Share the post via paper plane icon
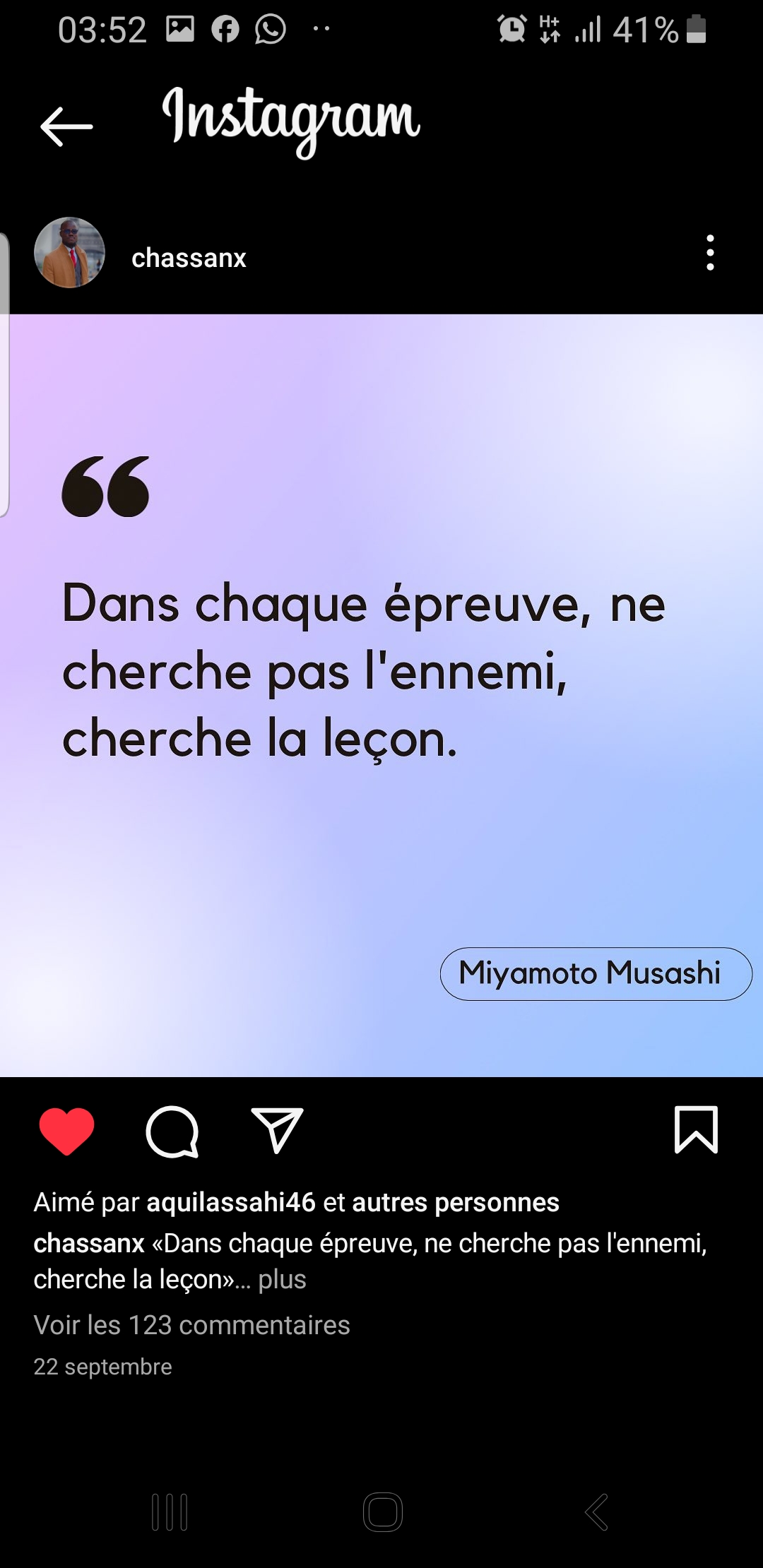 tap(277, 1130)
